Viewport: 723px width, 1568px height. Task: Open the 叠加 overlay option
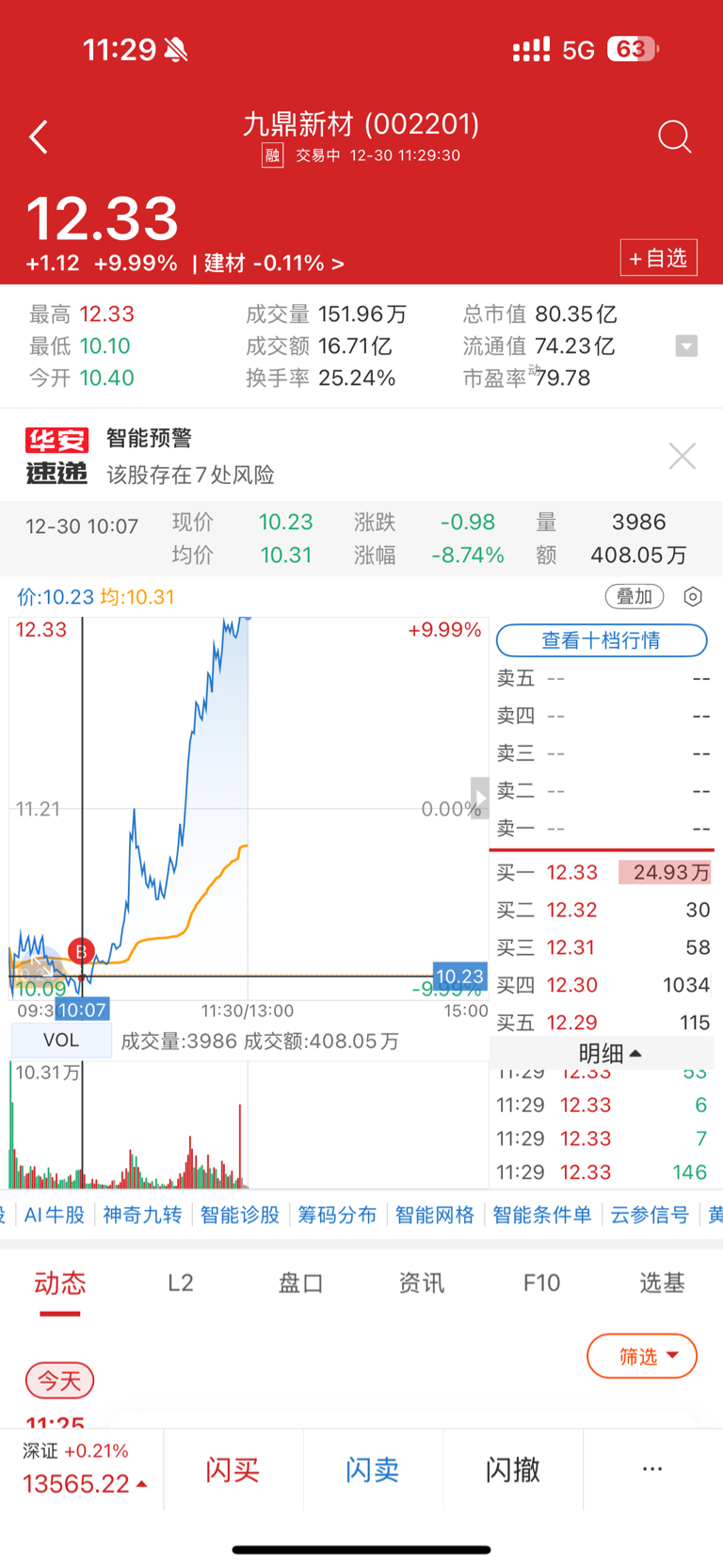pyautogui.click(x=634, y=596)
